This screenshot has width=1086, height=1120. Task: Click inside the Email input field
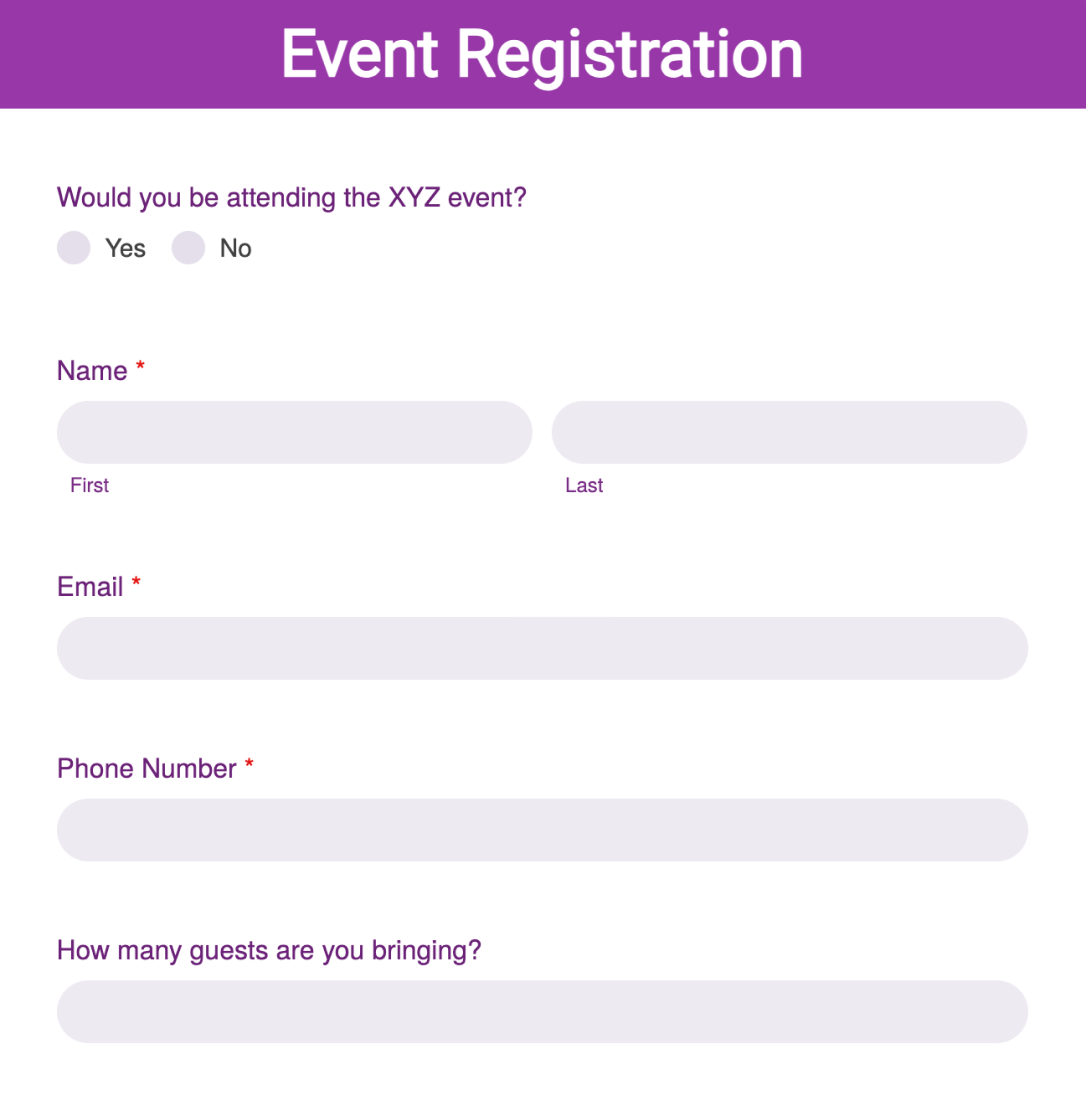pyautogui.click(x=542, y=648)
